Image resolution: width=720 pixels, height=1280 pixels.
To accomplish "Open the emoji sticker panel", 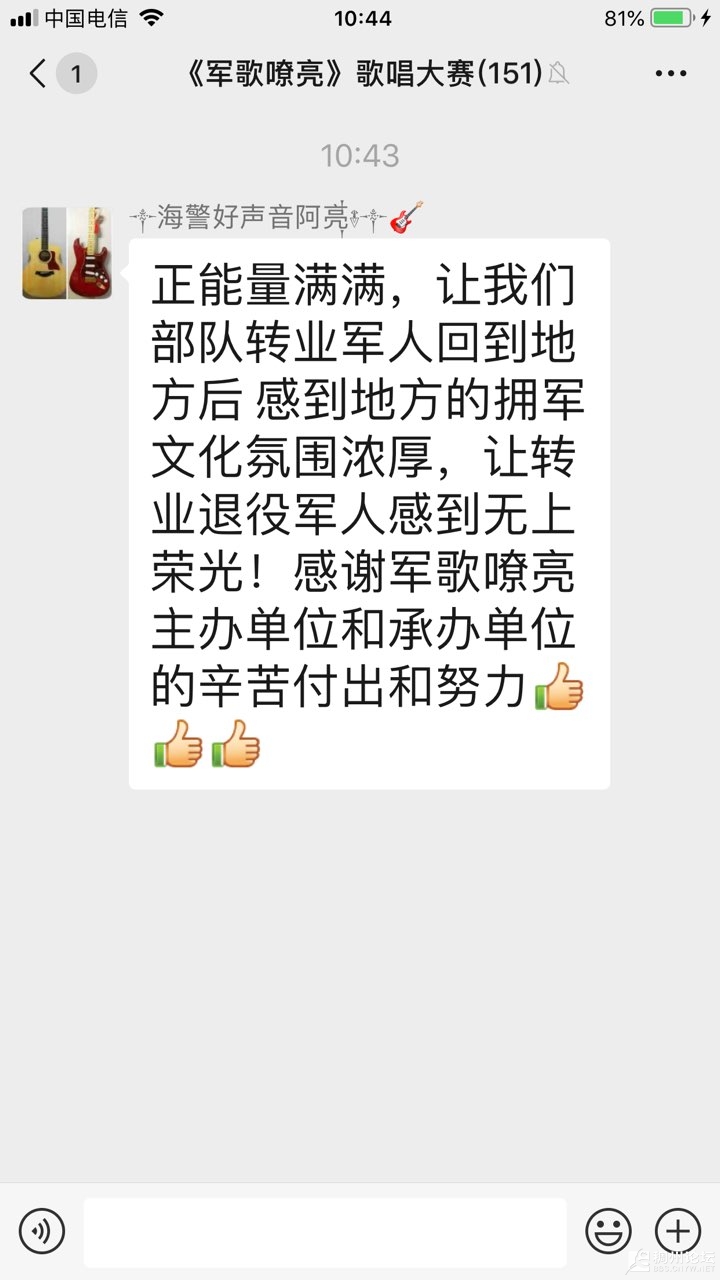I will 608,1230.
